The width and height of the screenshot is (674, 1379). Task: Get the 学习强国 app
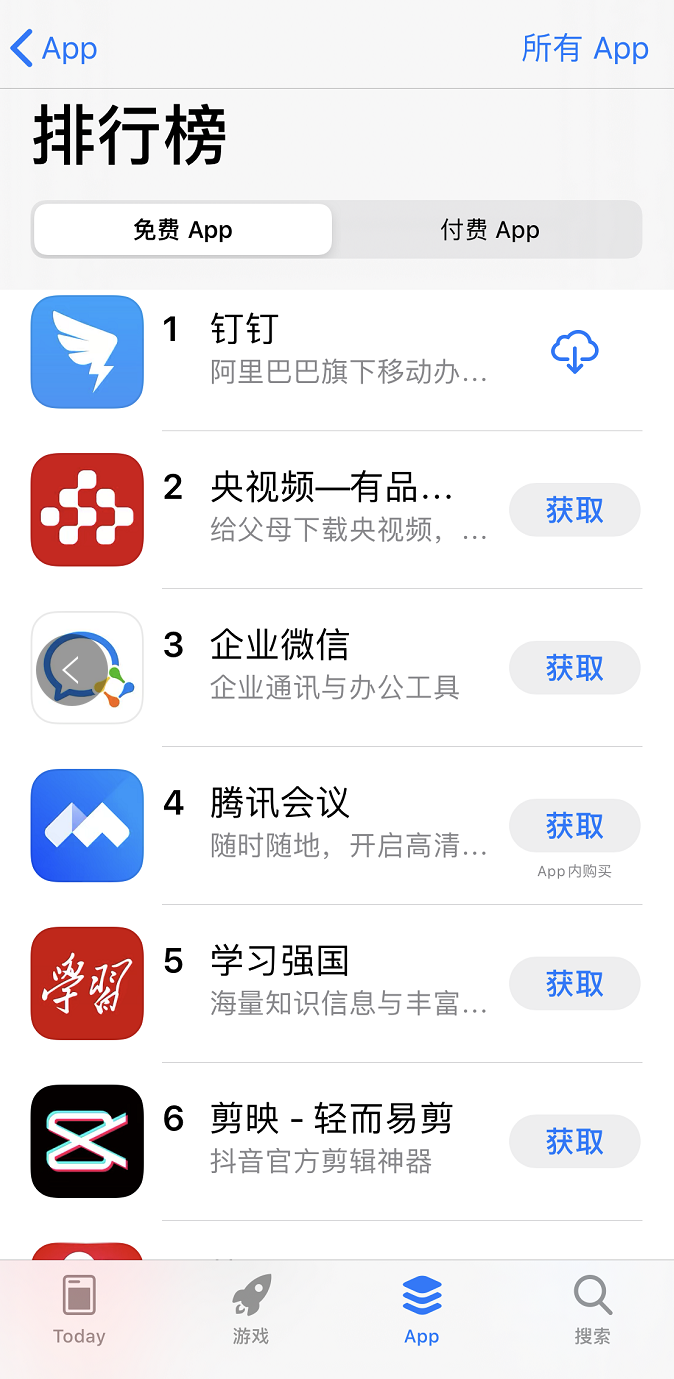pos(575,984)
